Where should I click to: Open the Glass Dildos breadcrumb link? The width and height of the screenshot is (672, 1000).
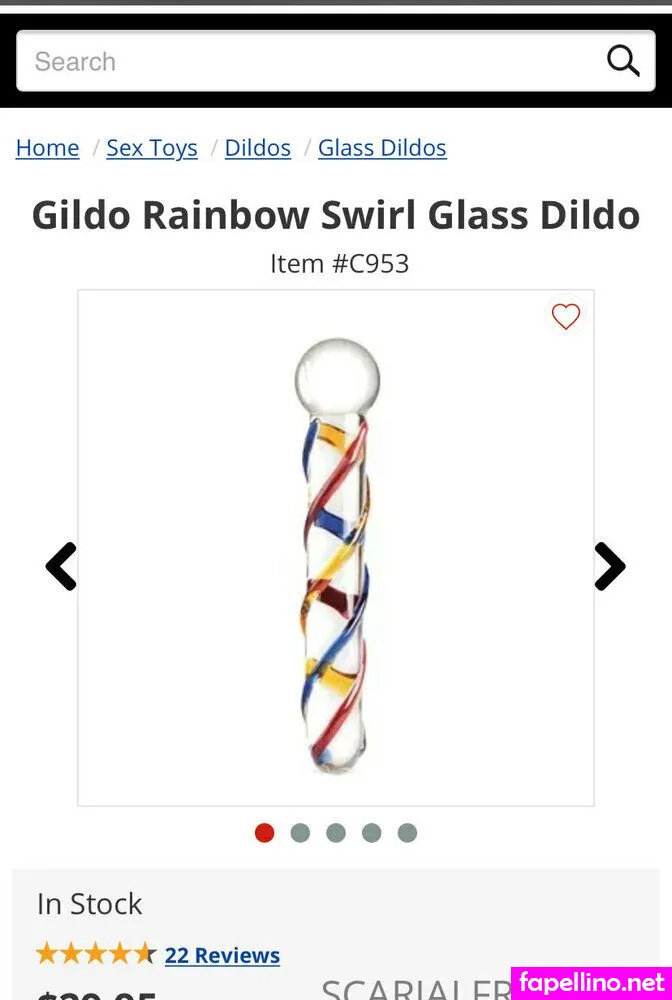pyautogui.click(x=382, y=148)
